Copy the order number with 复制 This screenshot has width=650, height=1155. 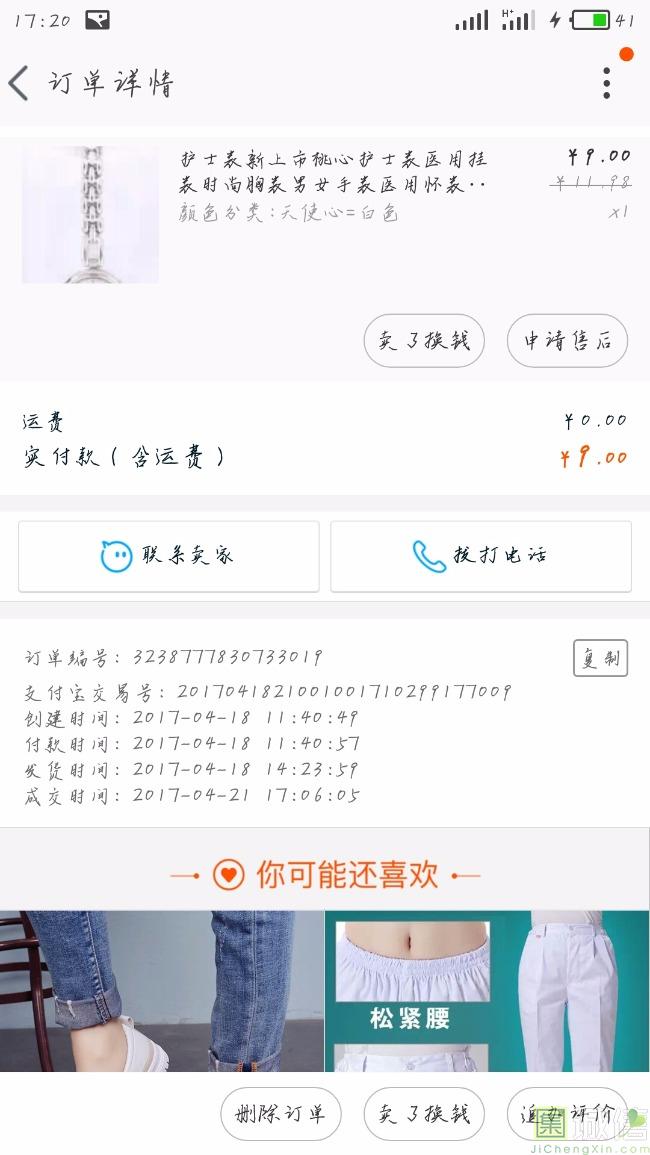[x=600, y=658]
